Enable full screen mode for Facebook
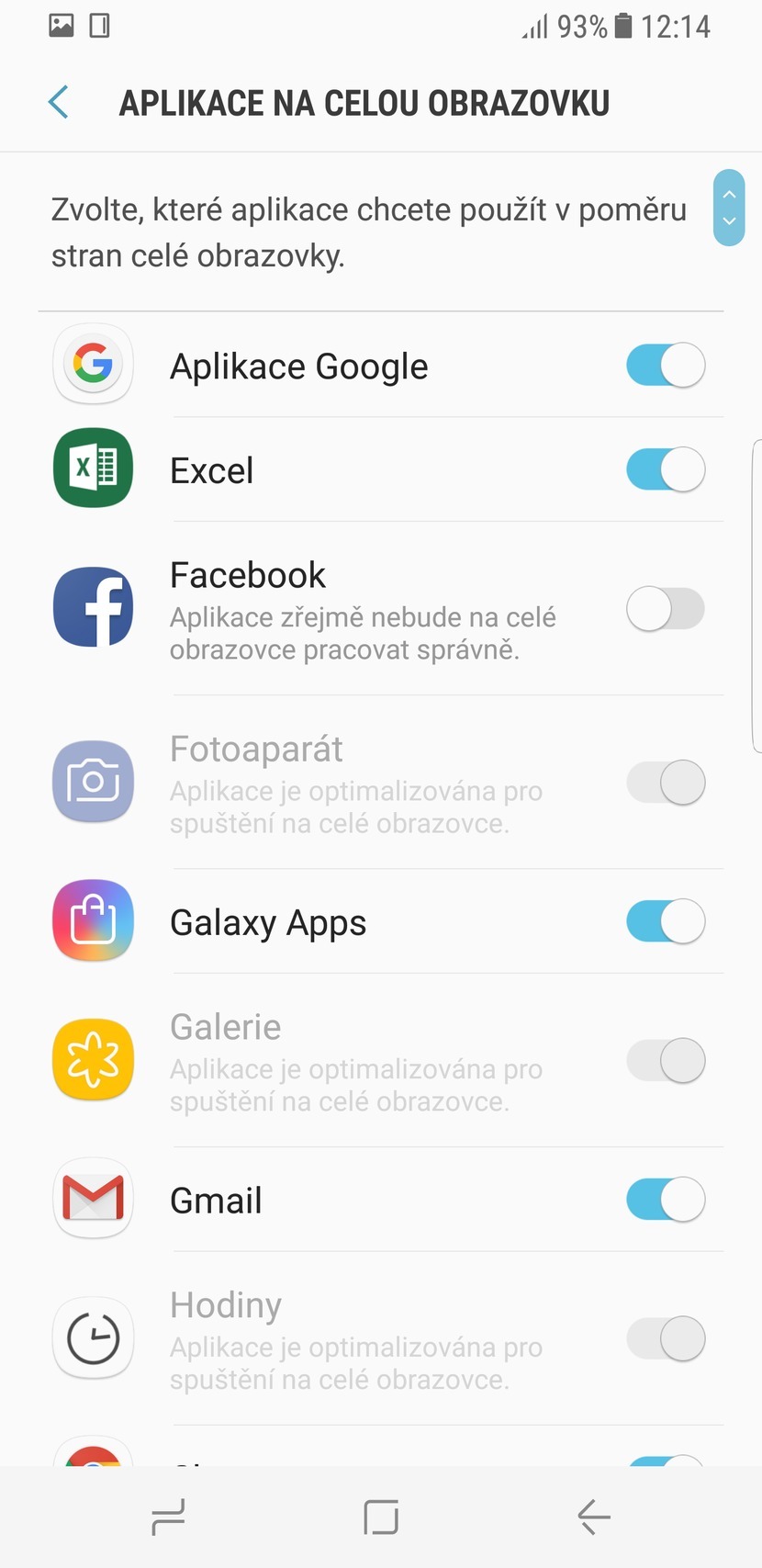Viewport: 762px width, 1568px height. tap(665, 607)
